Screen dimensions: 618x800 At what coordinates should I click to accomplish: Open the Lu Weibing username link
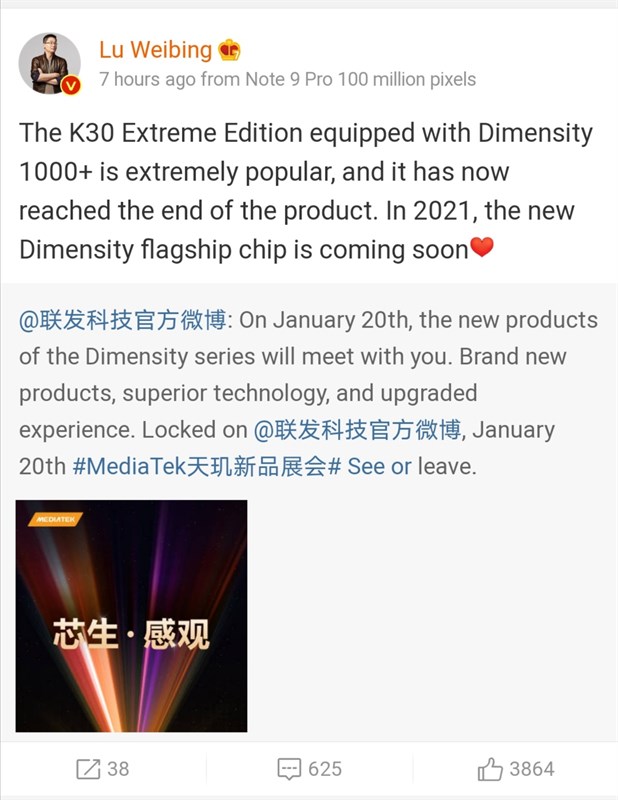click(x=155, y=49)
